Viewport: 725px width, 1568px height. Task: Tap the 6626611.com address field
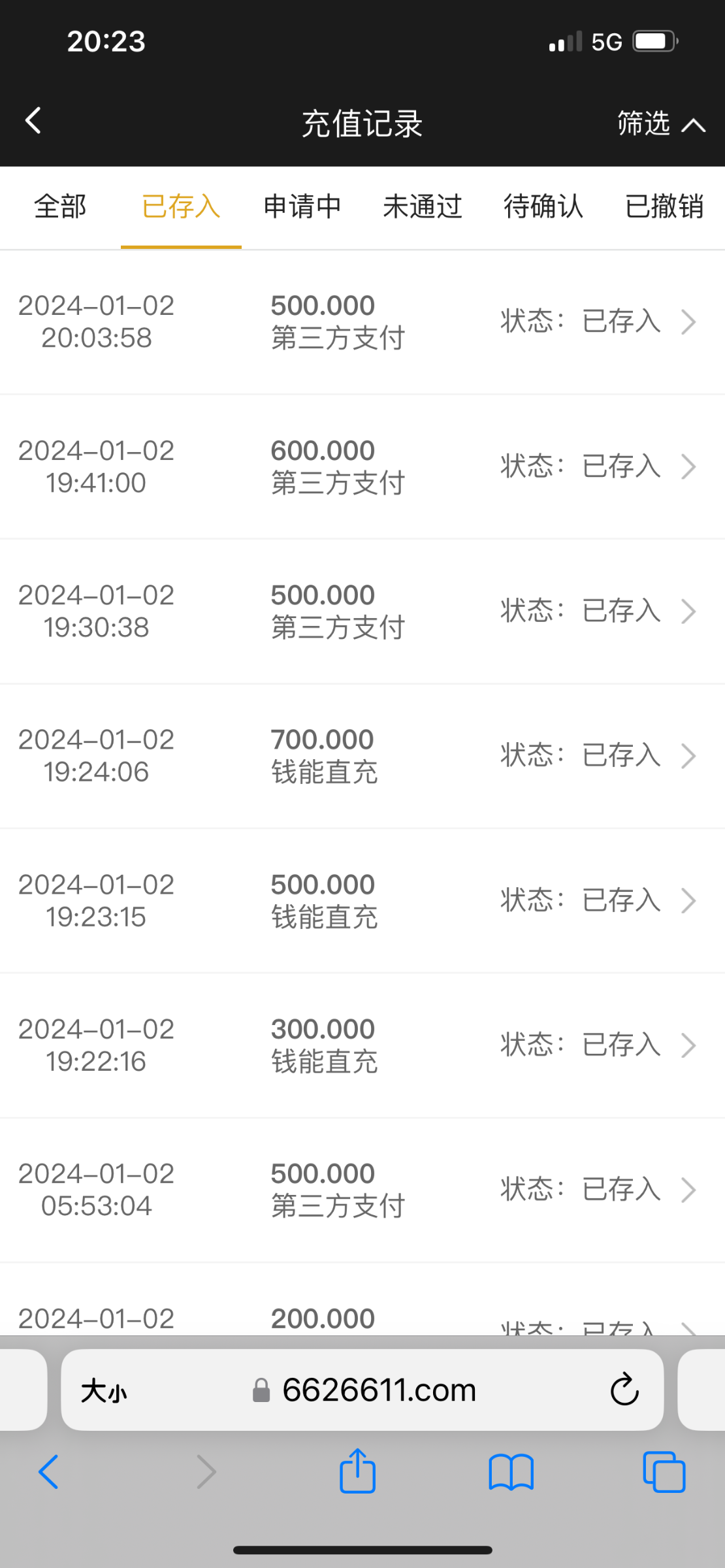point(379,1390)
